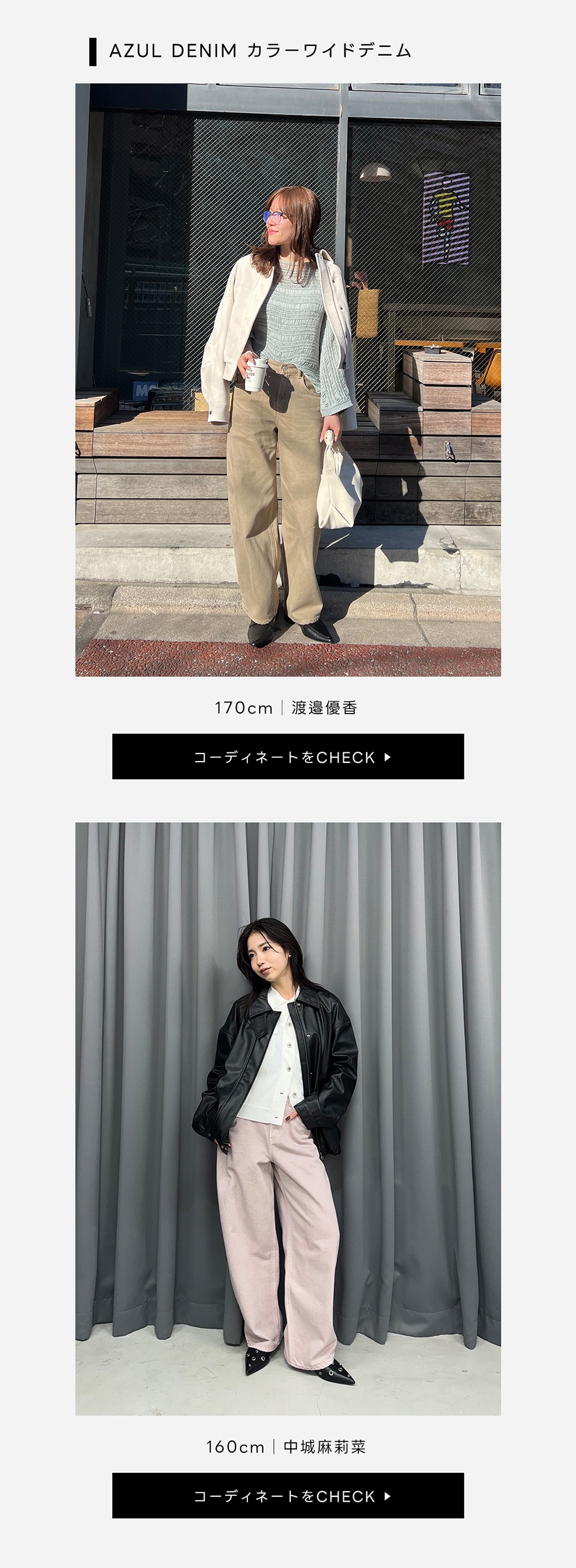Open the beige wide denim outfit photo
Viewport: 576px width, 1568px height.
287,380
